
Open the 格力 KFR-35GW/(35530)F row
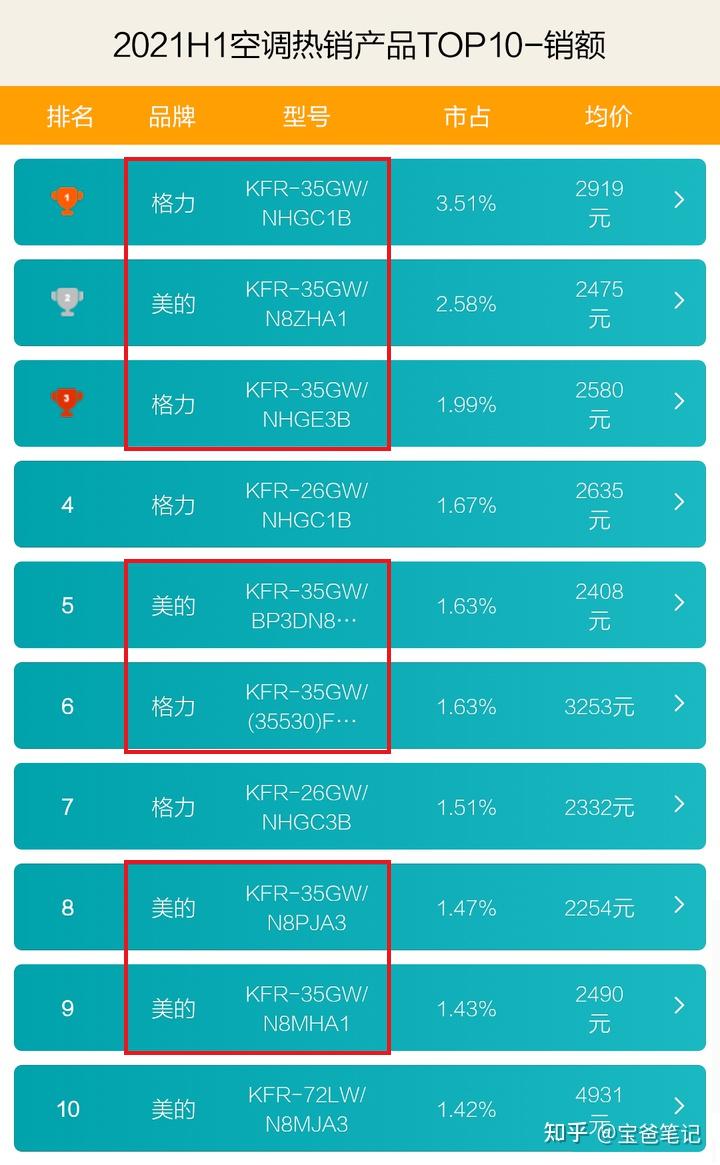click(360, 706)
